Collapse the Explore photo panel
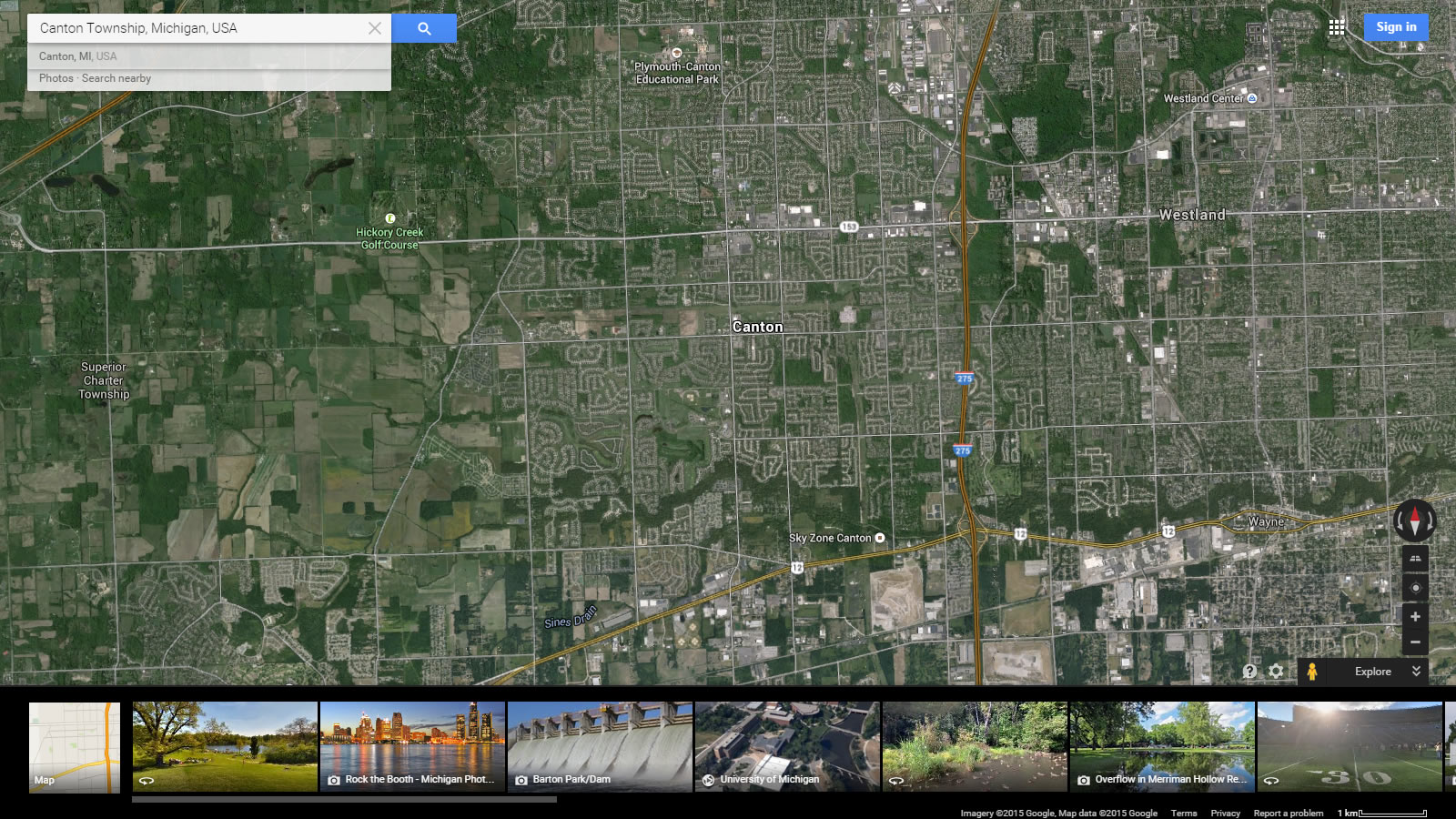The image size is (1456, 819). point(1416,672)
